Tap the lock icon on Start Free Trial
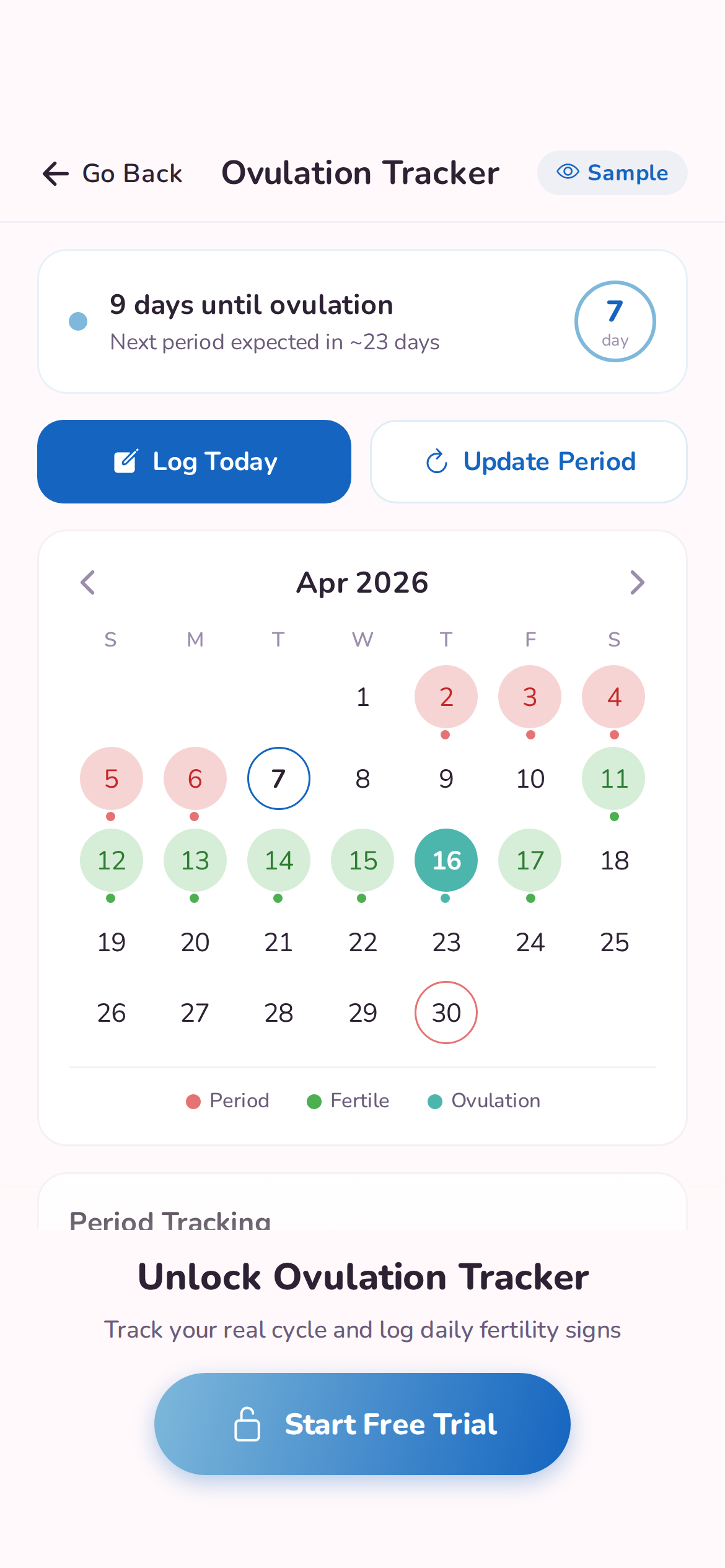The height and width of the screenshot is (1568, 725). pos(247,1424)
